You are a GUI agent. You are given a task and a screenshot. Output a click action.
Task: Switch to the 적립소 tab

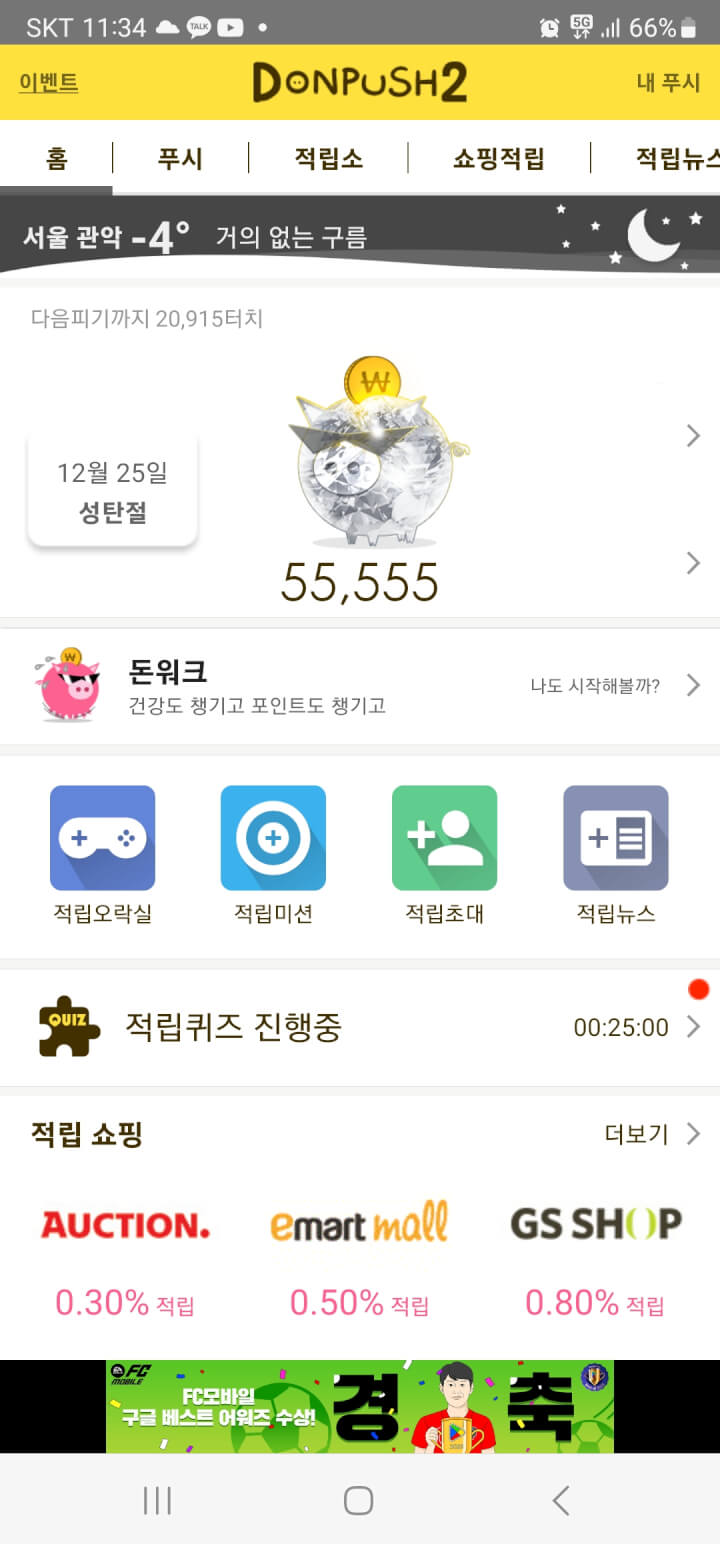pyautogui.click(x=328, y=158)
